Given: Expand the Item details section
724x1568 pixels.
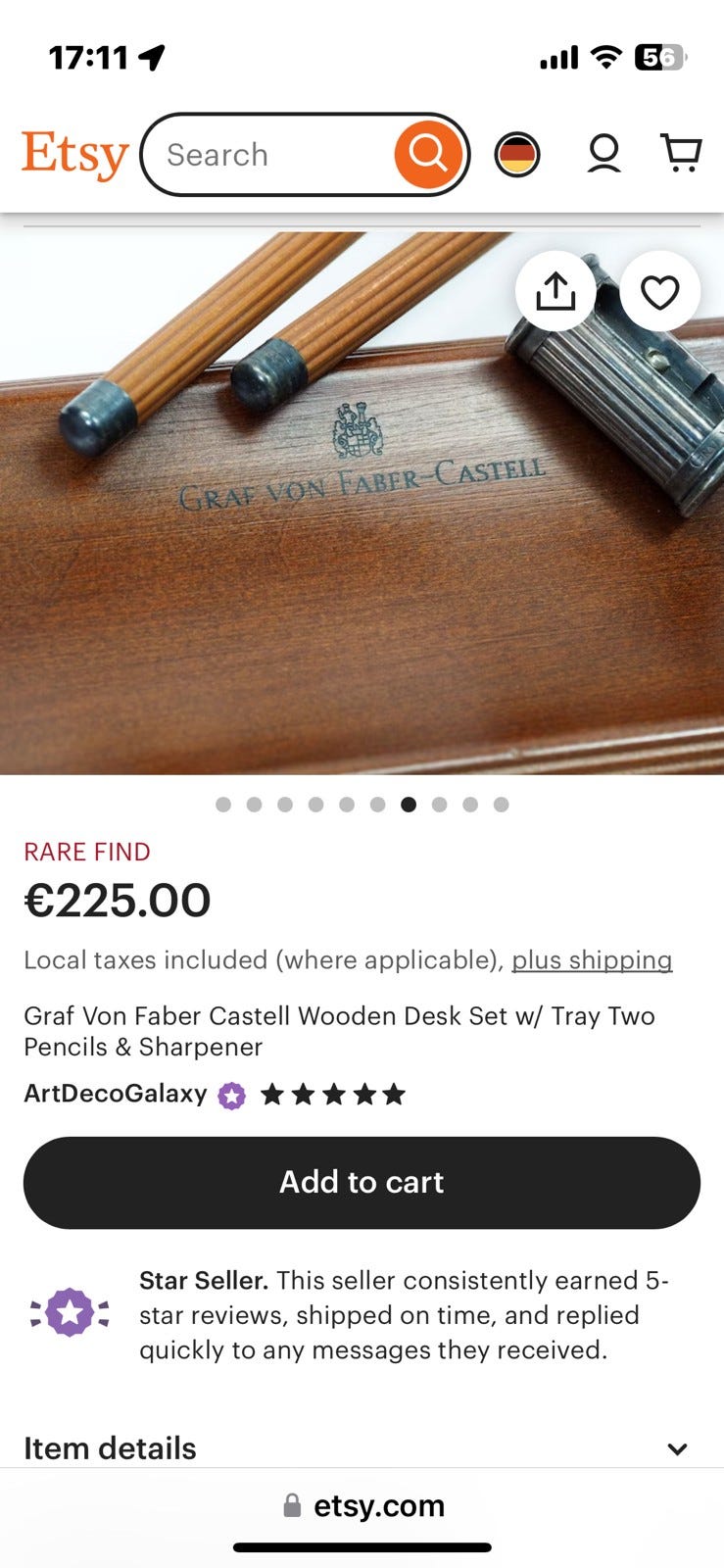Looking at the screenshot, I should (x=111, y=1448).
